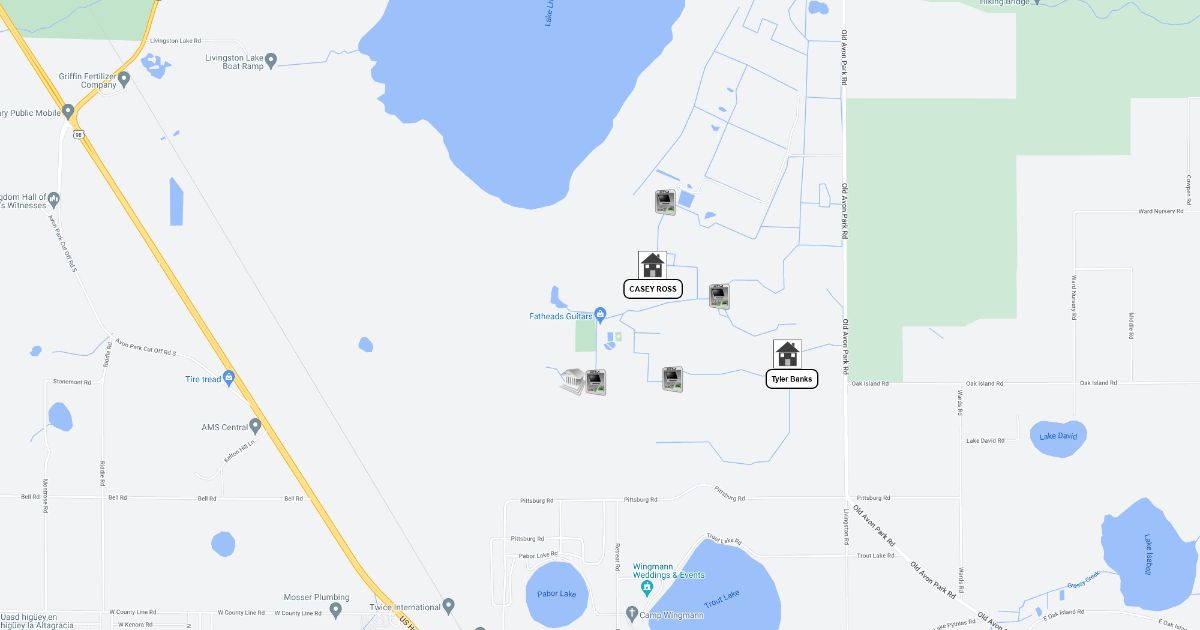This screenshot has height=630, width=1200.
Task: Open Fatheads Guitars place pin
Action: 600,316
